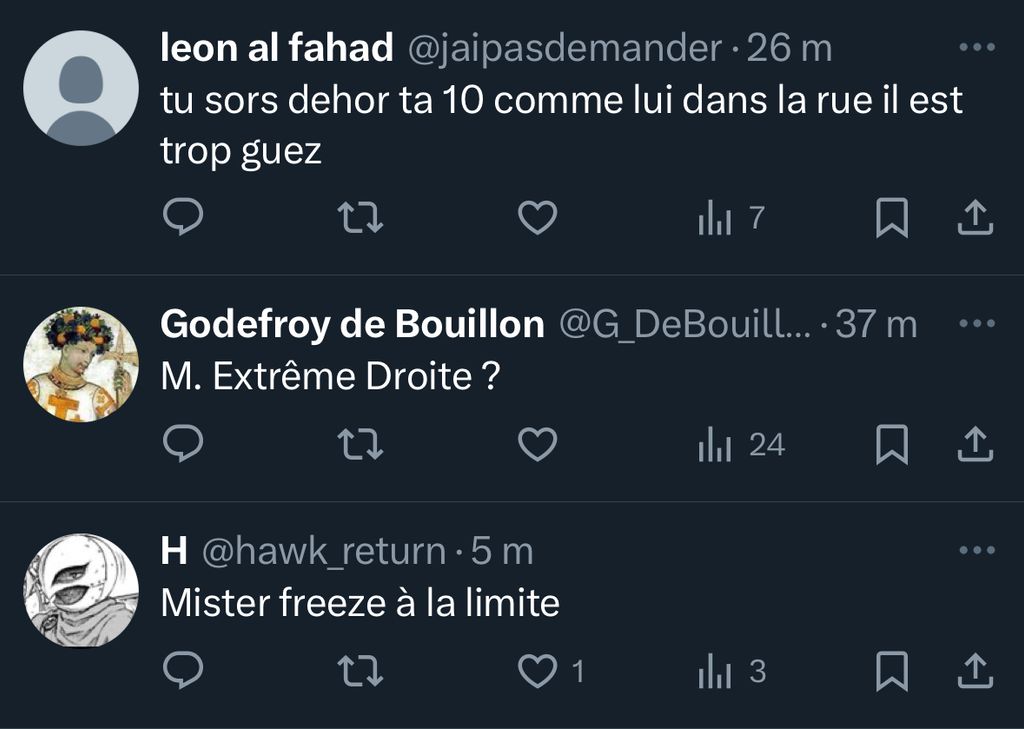Like leon al fahad's tweet
Screen dimensions: 1024x729
tap(538, 218)
